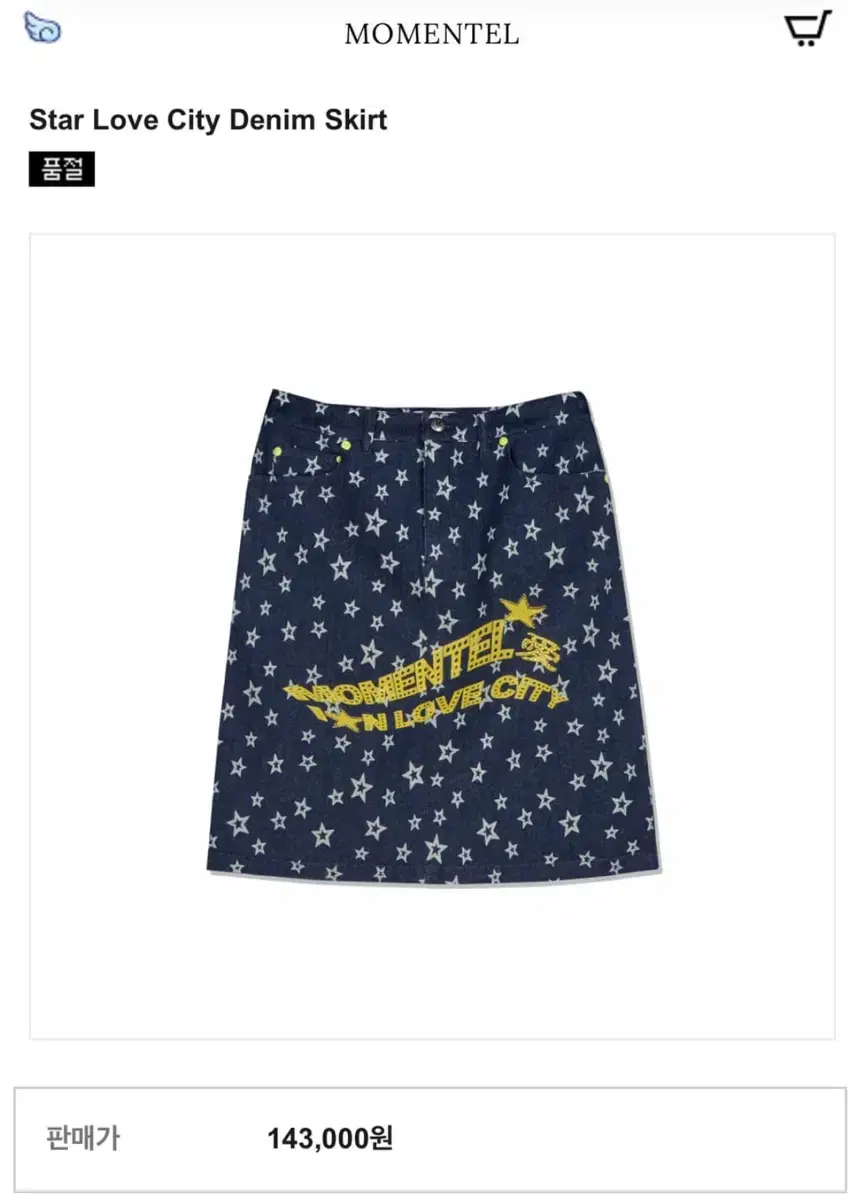Select the sold-out status marker
Image resolution: width=865 pixels, height=1200 pixels.
click(x=62, y=170)
